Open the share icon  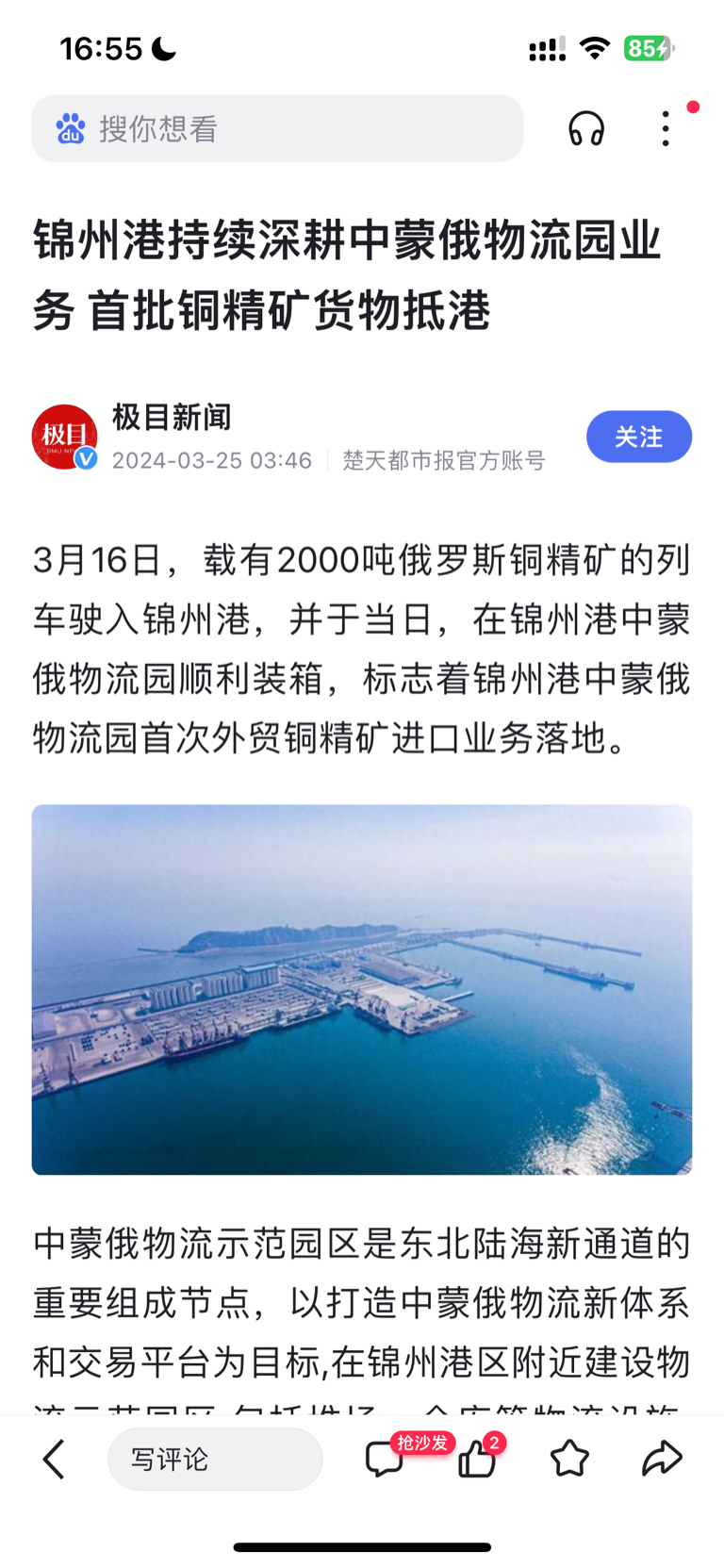coord(663,1458)
